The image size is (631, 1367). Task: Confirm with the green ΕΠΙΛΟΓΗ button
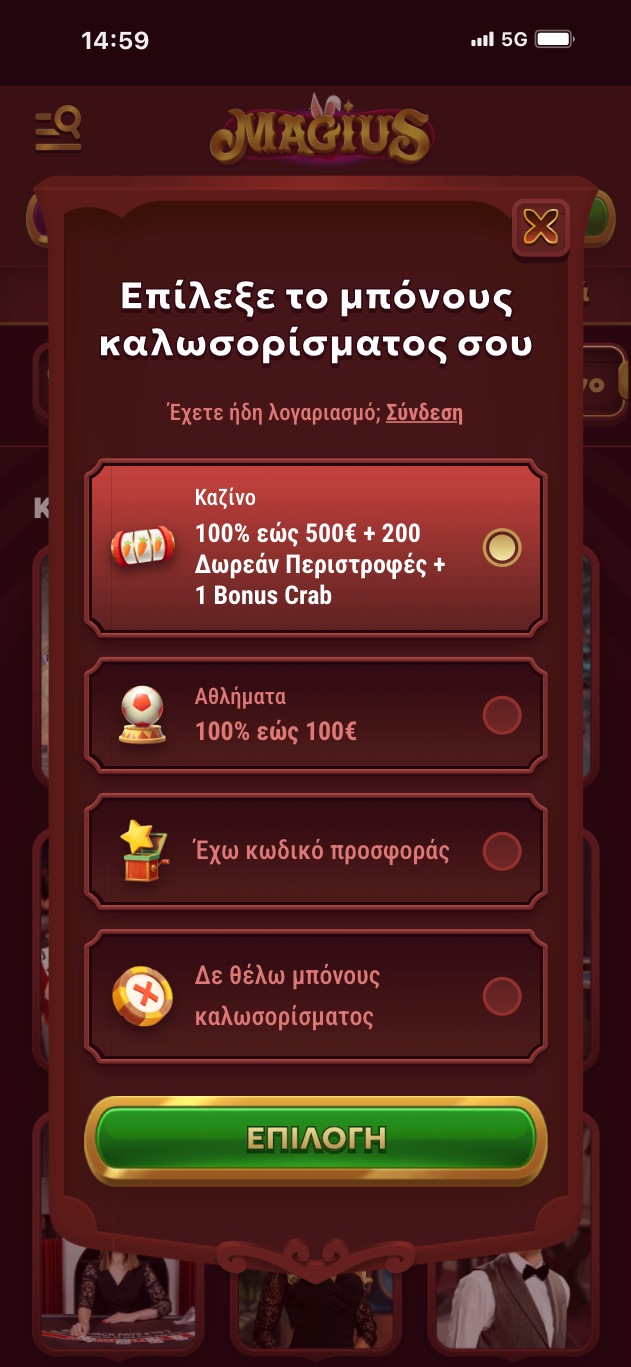[316, 1139]
